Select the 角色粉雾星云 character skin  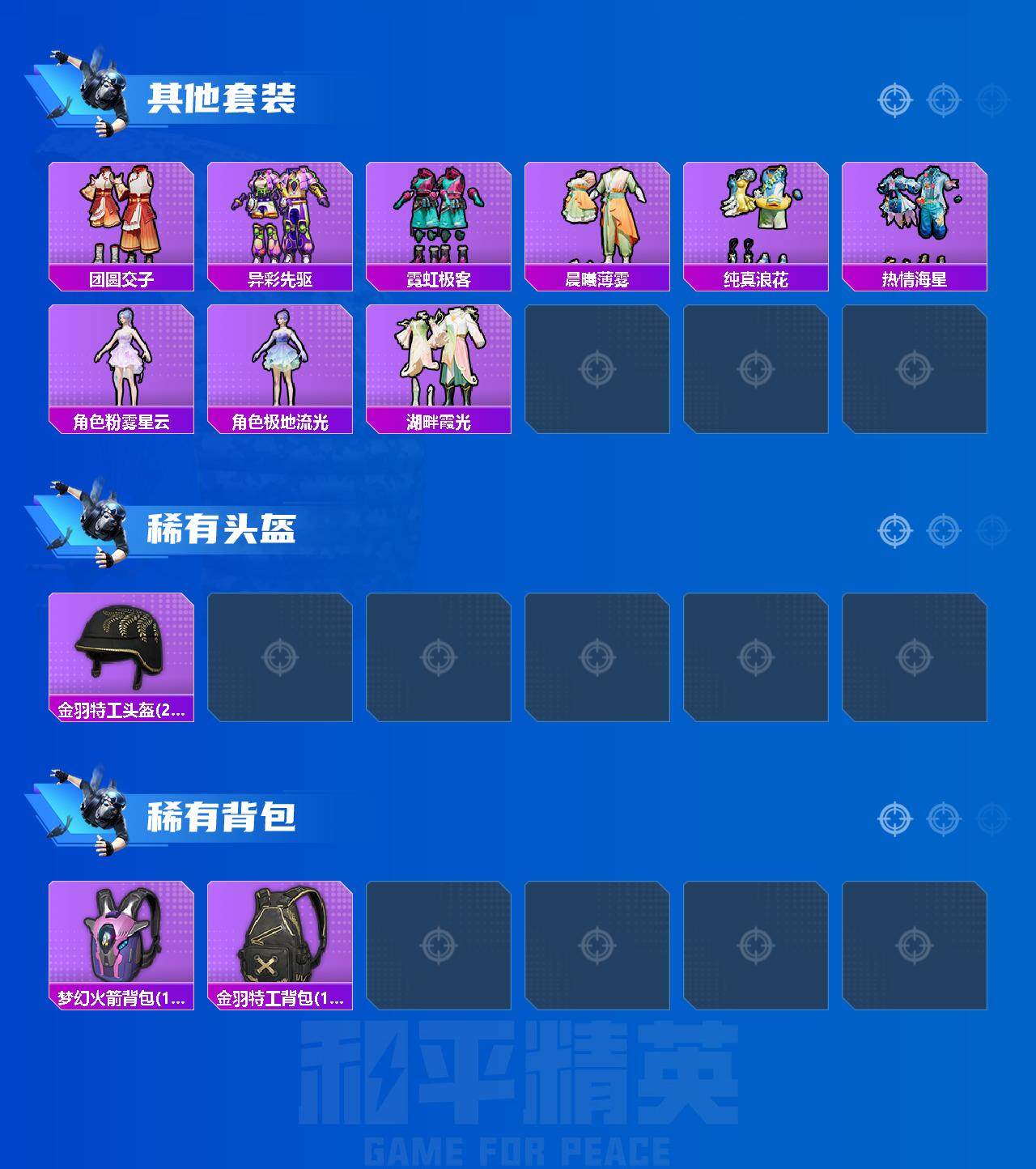[x=120, y=360]
